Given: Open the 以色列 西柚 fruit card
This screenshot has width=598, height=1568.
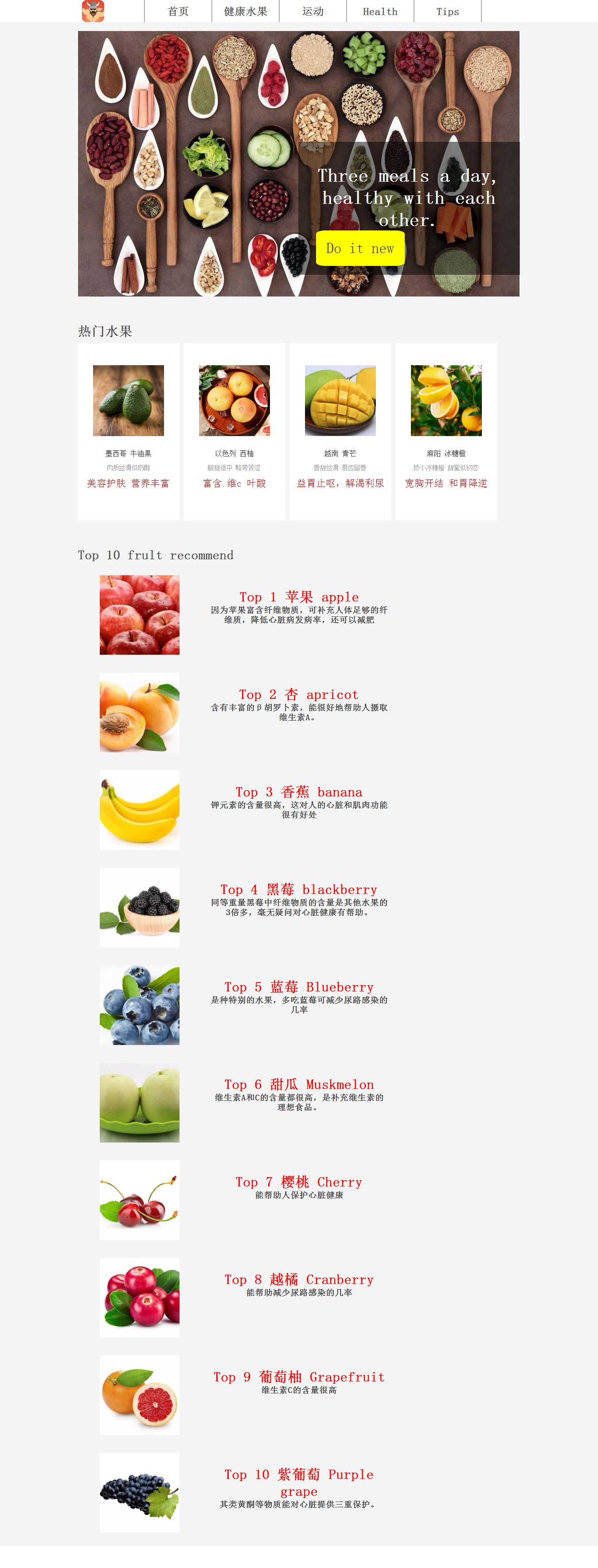Looking at the screenshot, I should 235,431.
